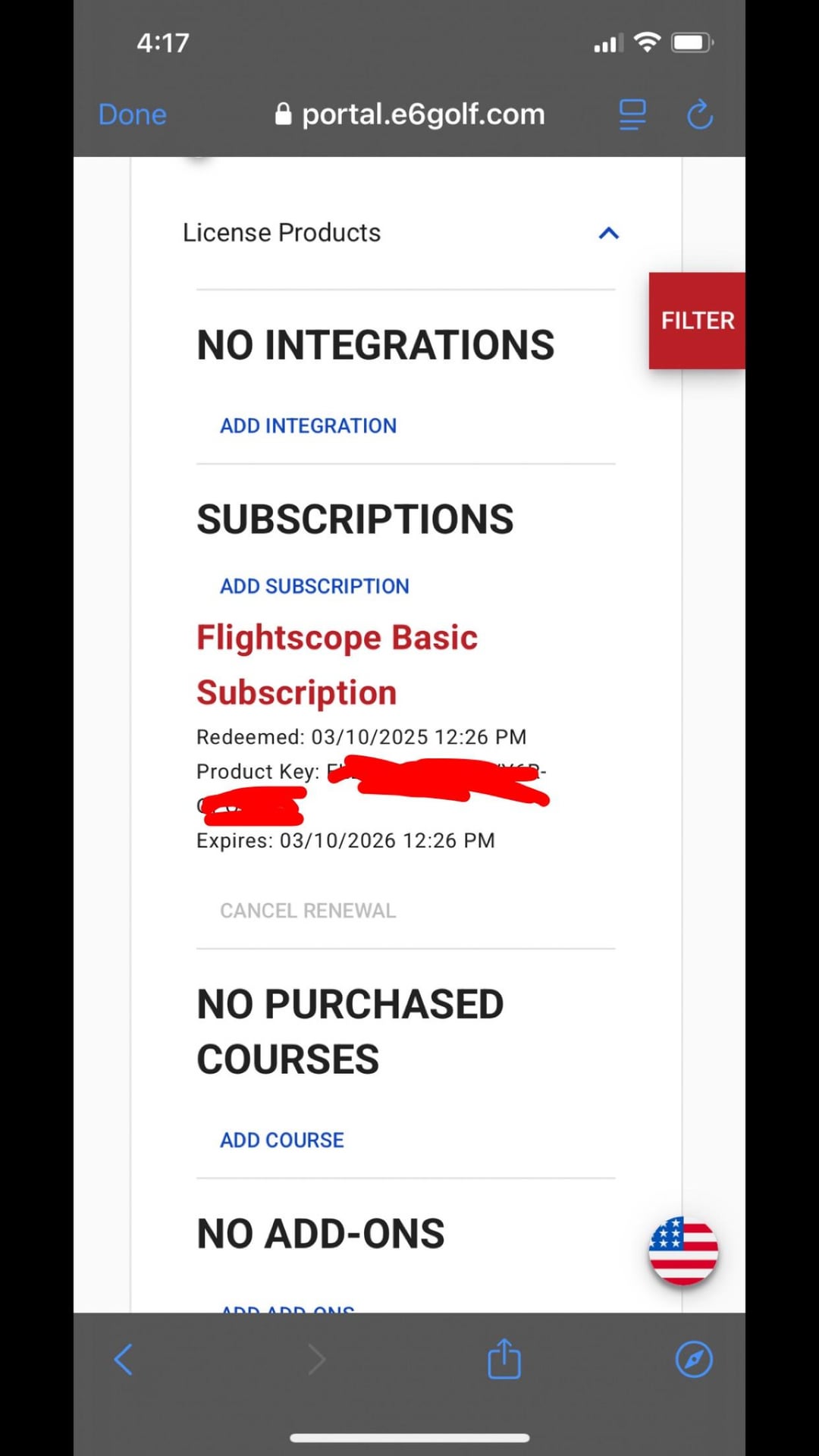Go back to the previous page
819x1456 pixels.
pos(124,1359)
